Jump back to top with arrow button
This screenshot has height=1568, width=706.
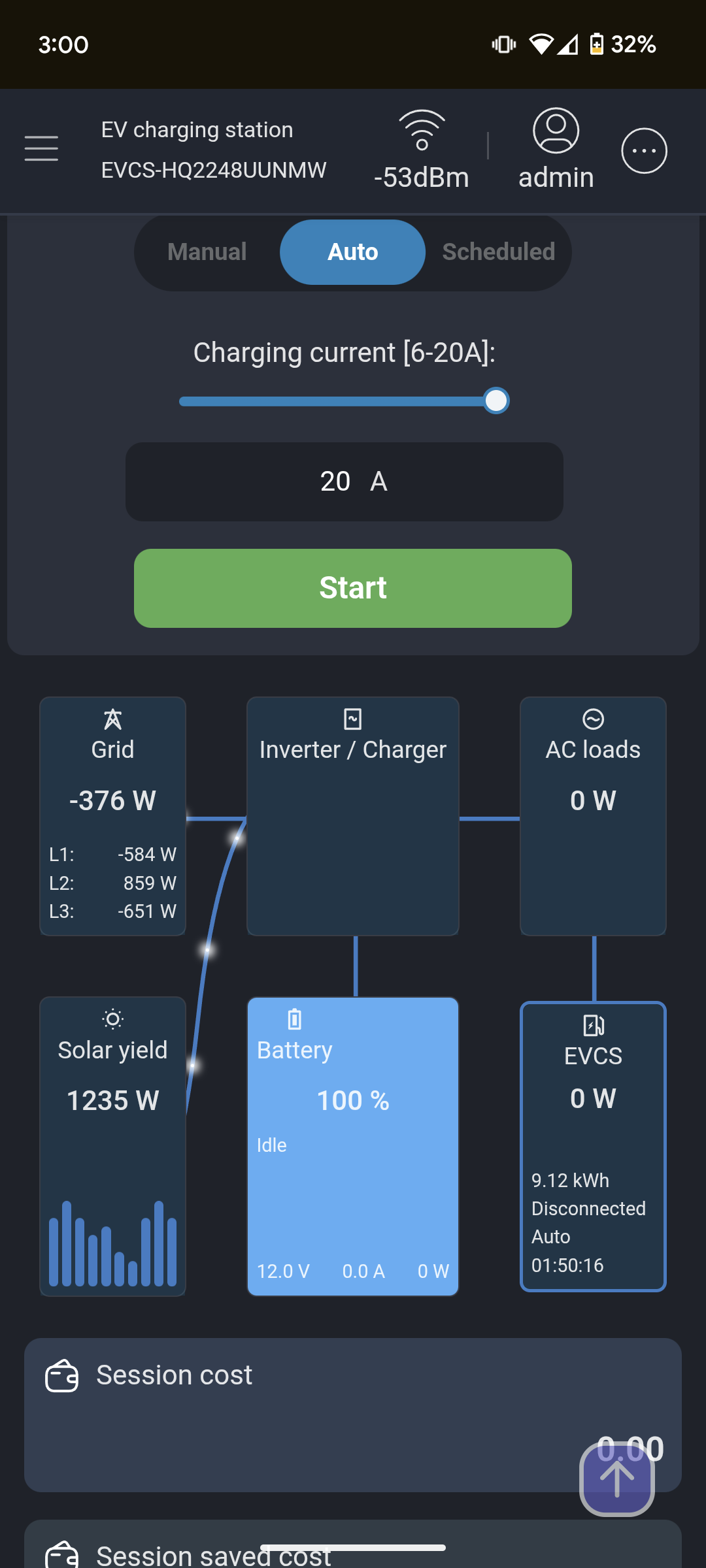(616, 1479)
